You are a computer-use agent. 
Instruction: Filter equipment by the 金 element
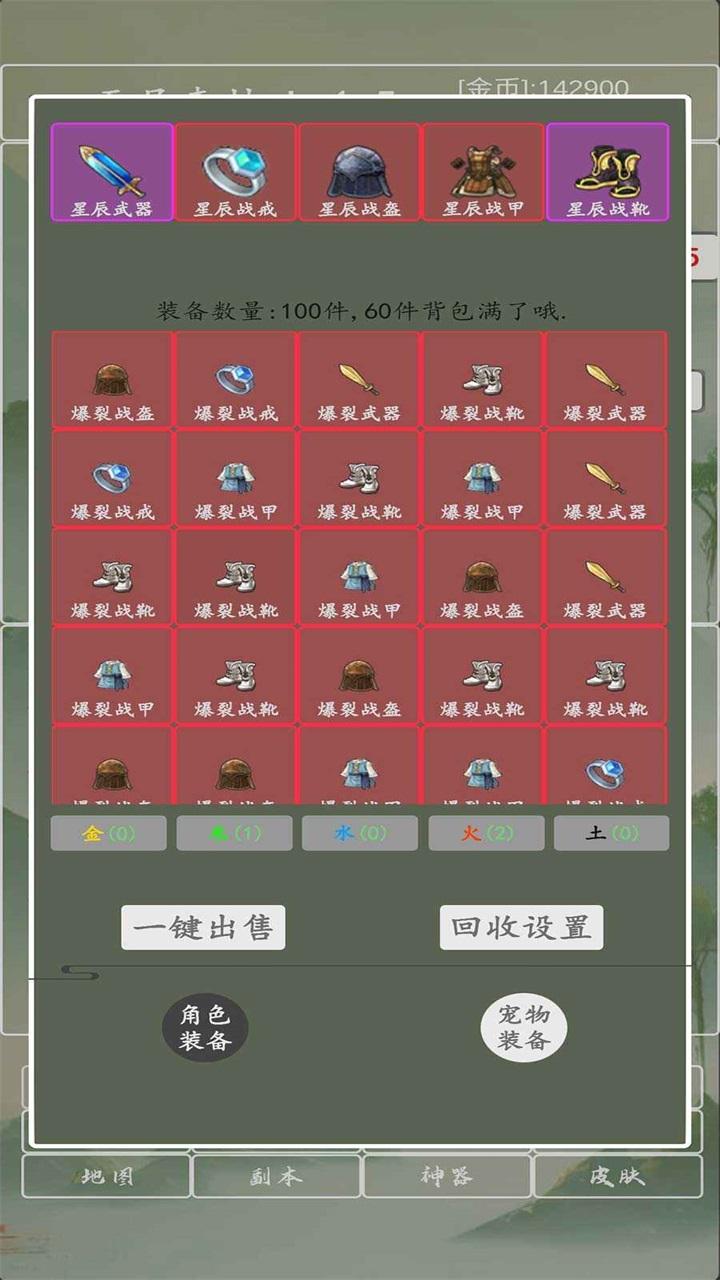point(109,833)
